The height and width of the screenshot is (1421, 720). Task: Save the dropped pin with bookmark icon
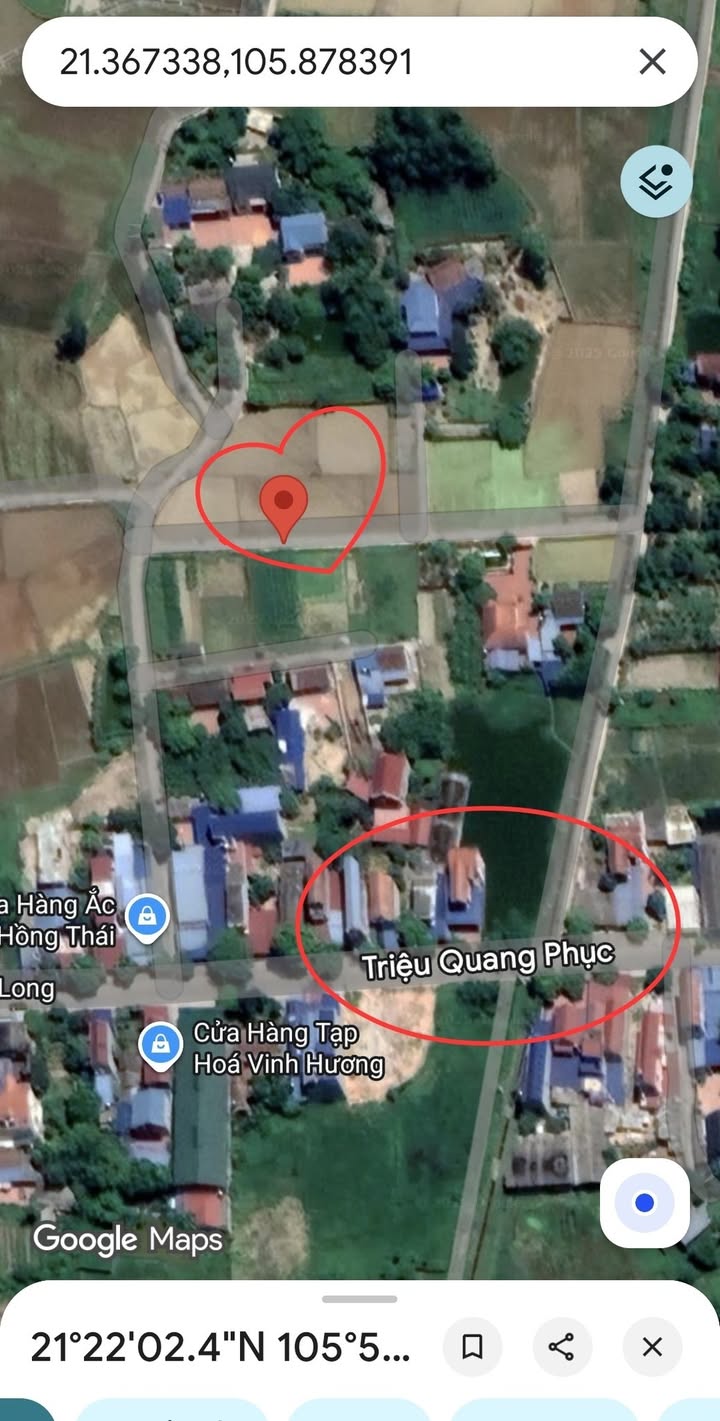pos(472,1347)
